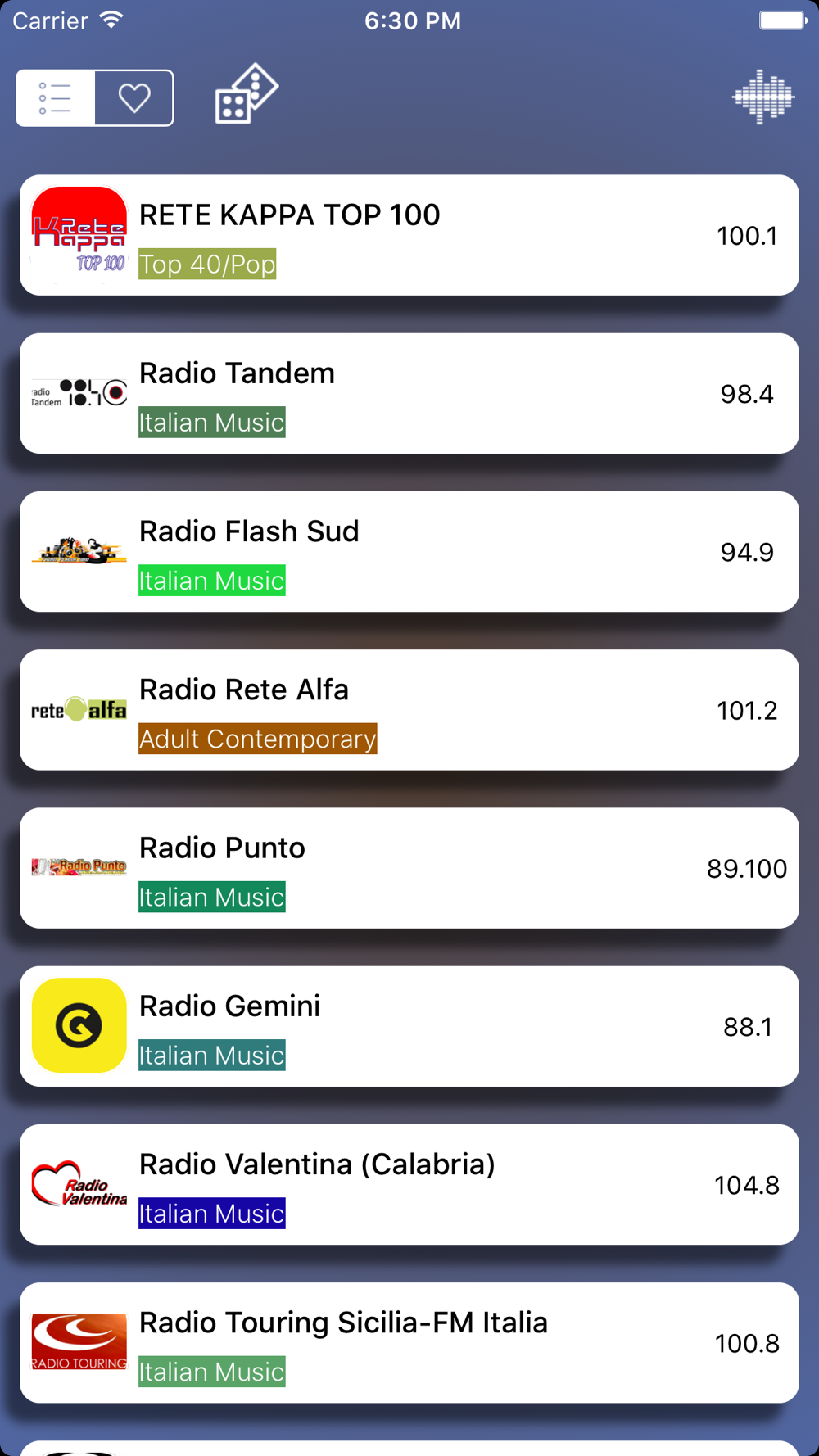Select Radio Flash Sud
The width and height of the screenshot is (819, 1456).
[409, 551]
